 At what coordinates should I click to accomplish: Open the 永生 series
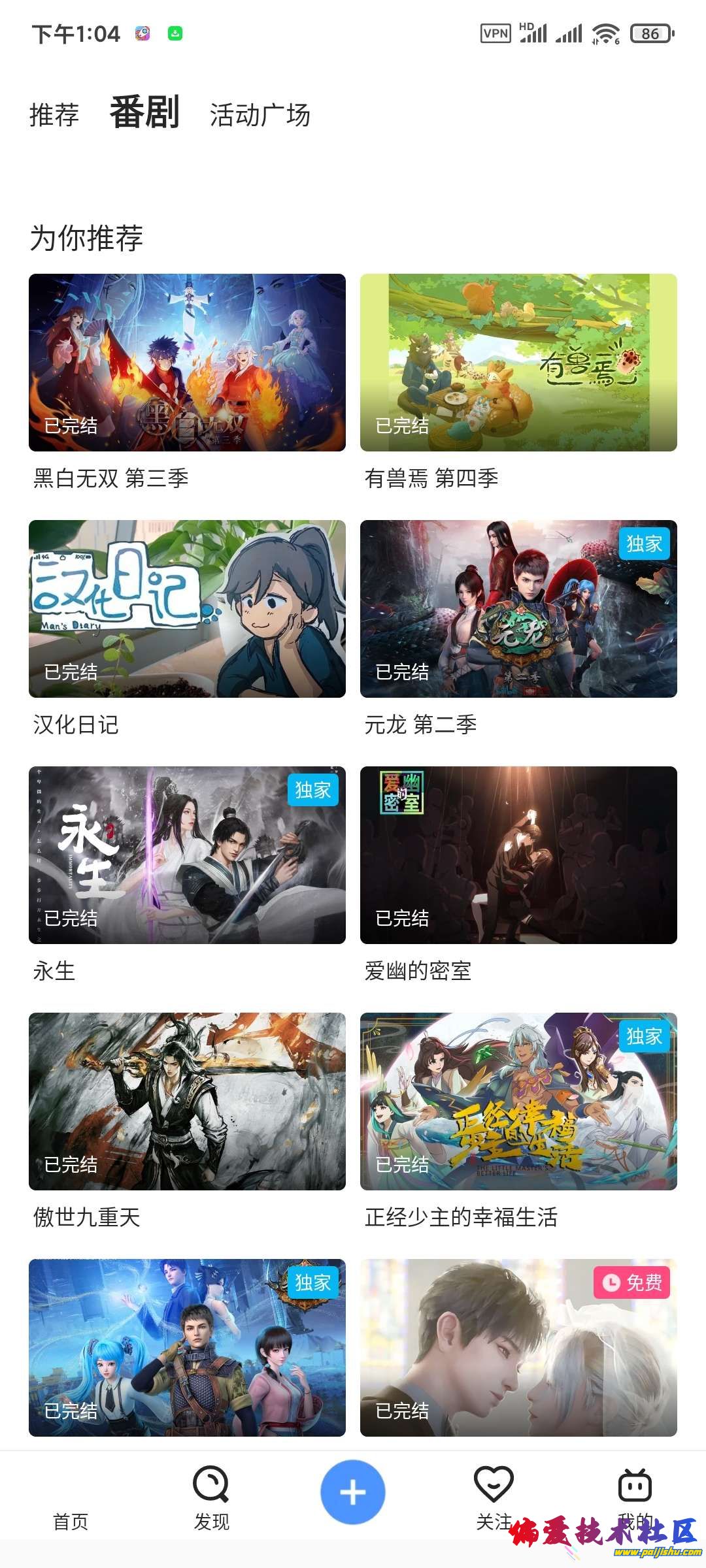187,855
